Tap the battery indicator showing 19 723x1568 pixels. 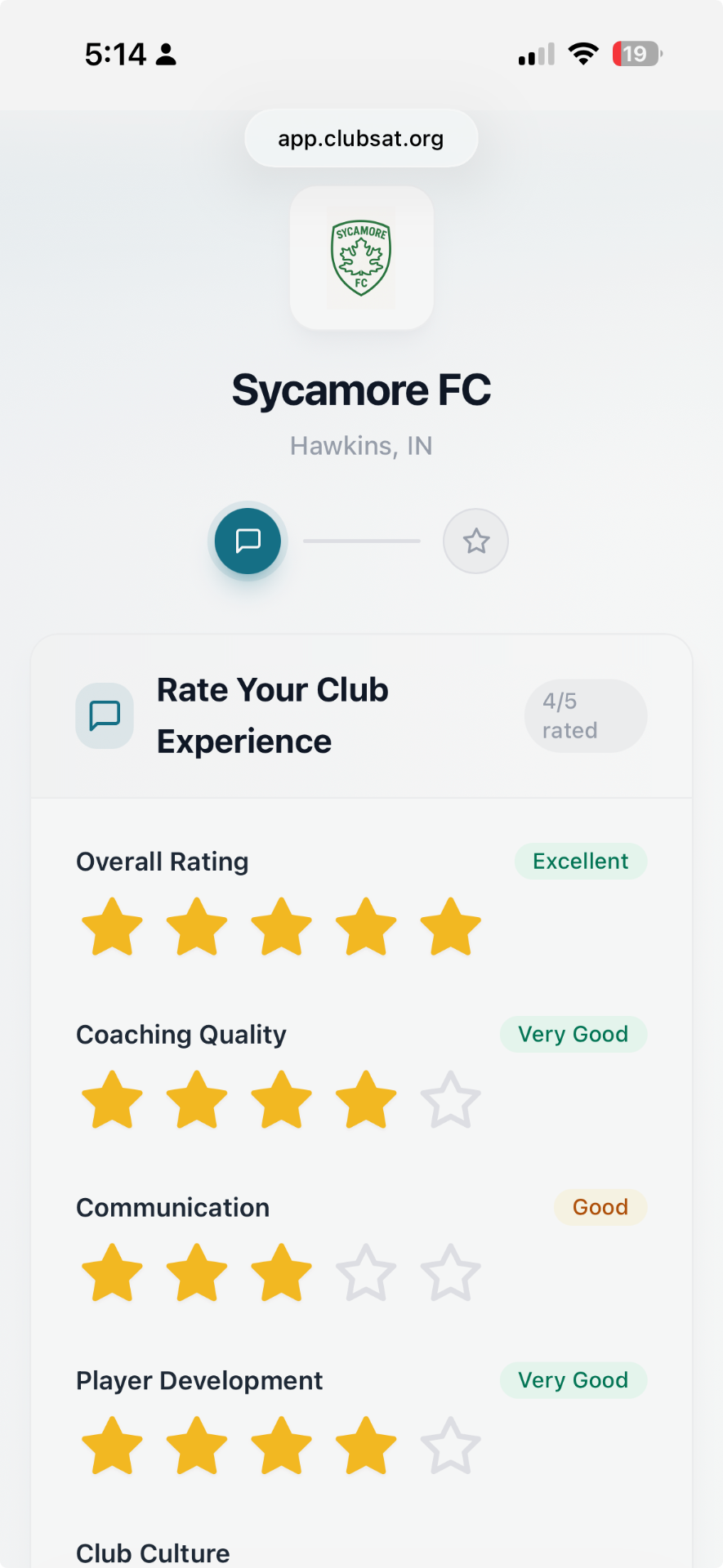coord(636,54)
